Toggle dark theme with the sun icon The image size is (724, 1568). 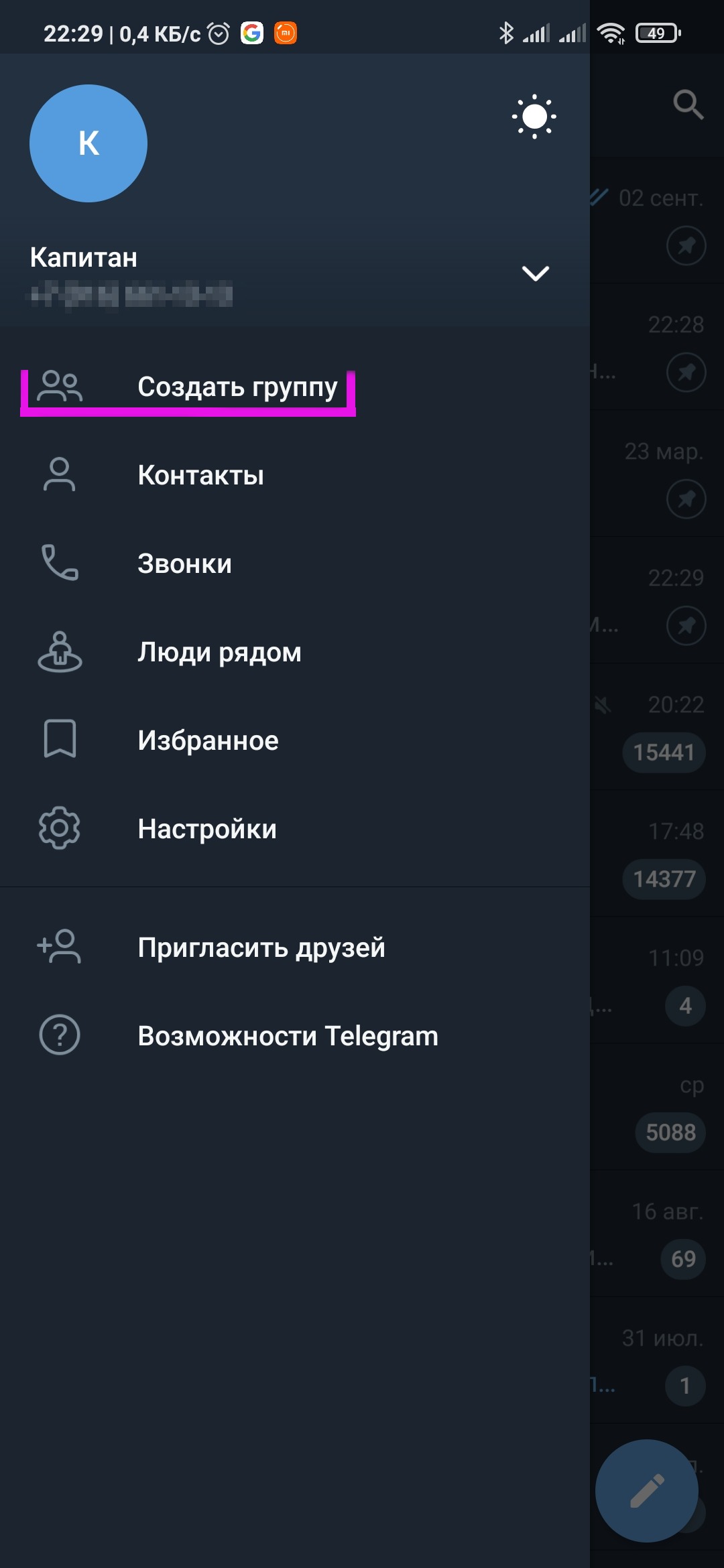pyautogui.click(x=533, y=116)
